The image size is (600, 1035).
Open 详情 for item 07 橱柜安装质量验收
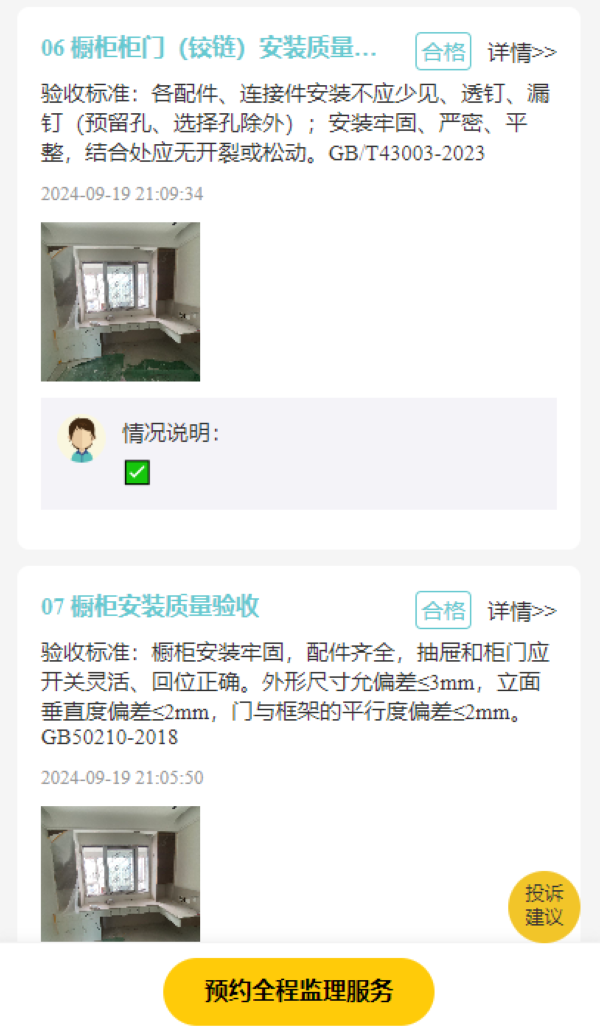pyautogui.click(x=521, y=610)
